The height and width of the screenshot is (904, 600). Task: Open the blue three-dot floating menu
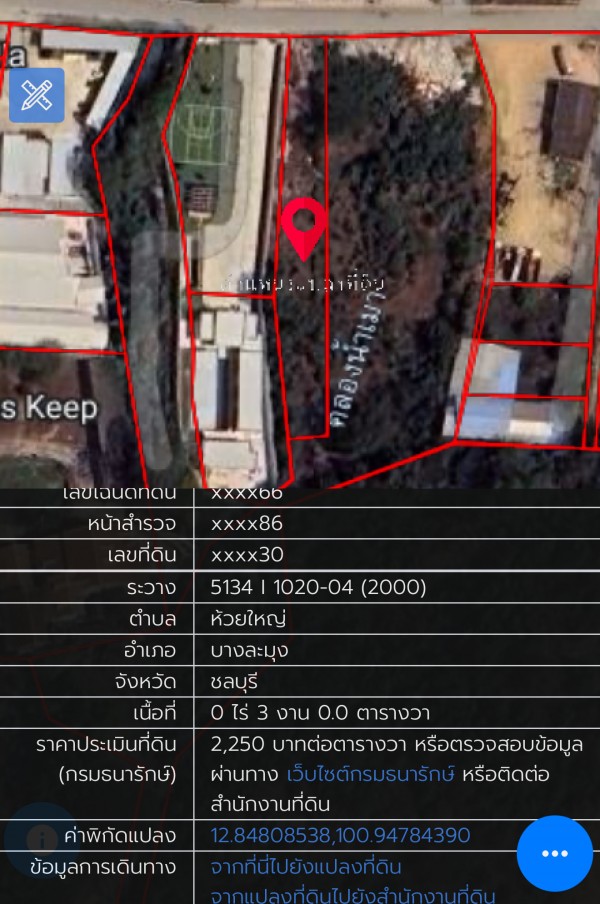coord(555,853)
